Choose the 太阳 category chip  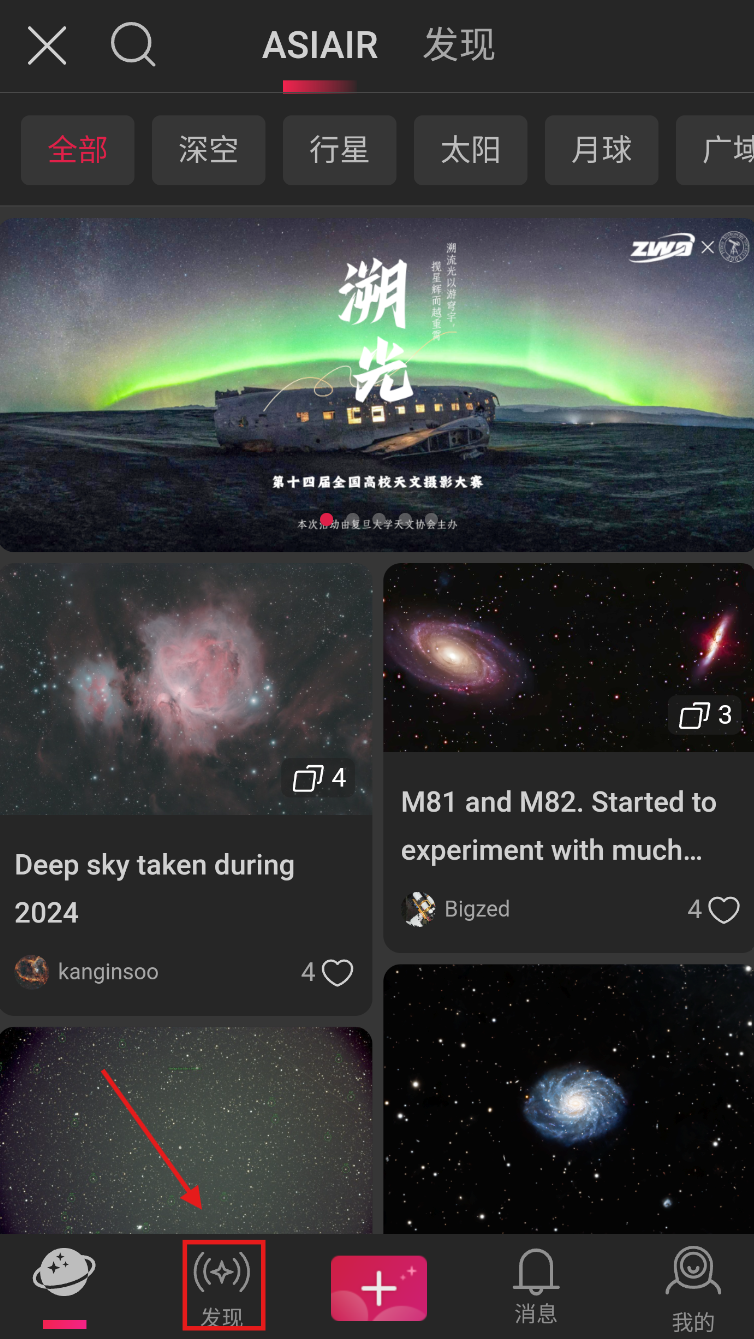pos(470,151)
